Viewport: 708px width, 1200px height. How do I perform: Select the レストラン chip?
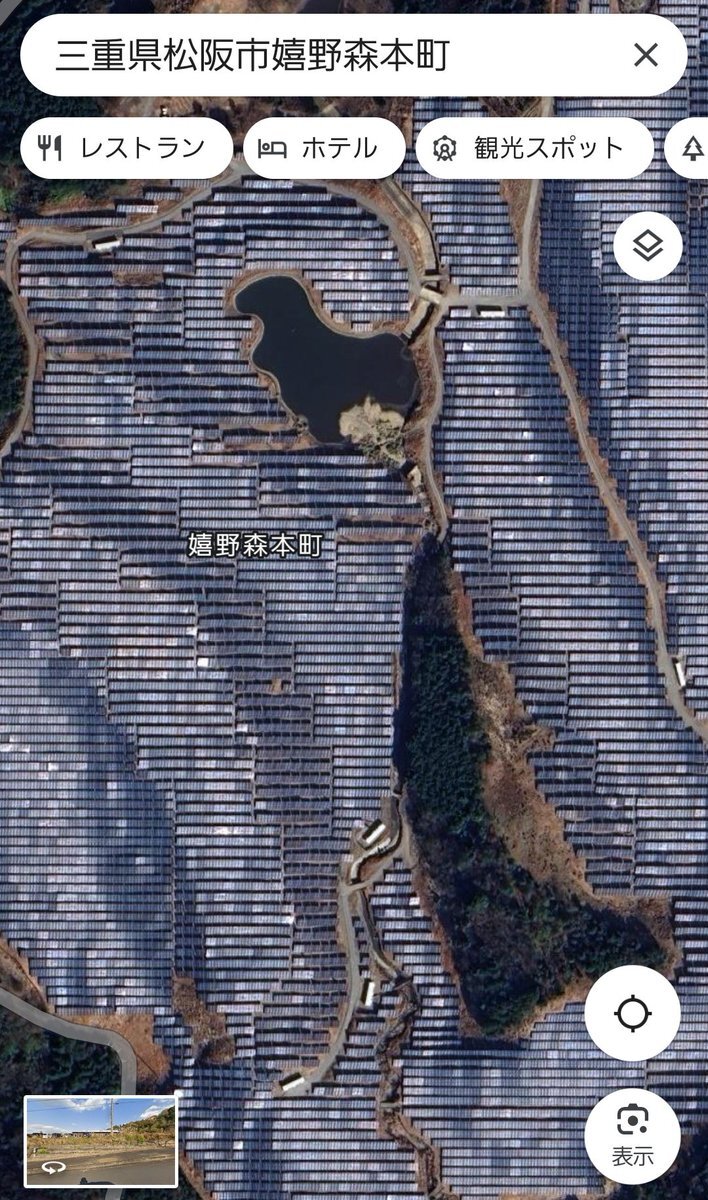(126, 149)
